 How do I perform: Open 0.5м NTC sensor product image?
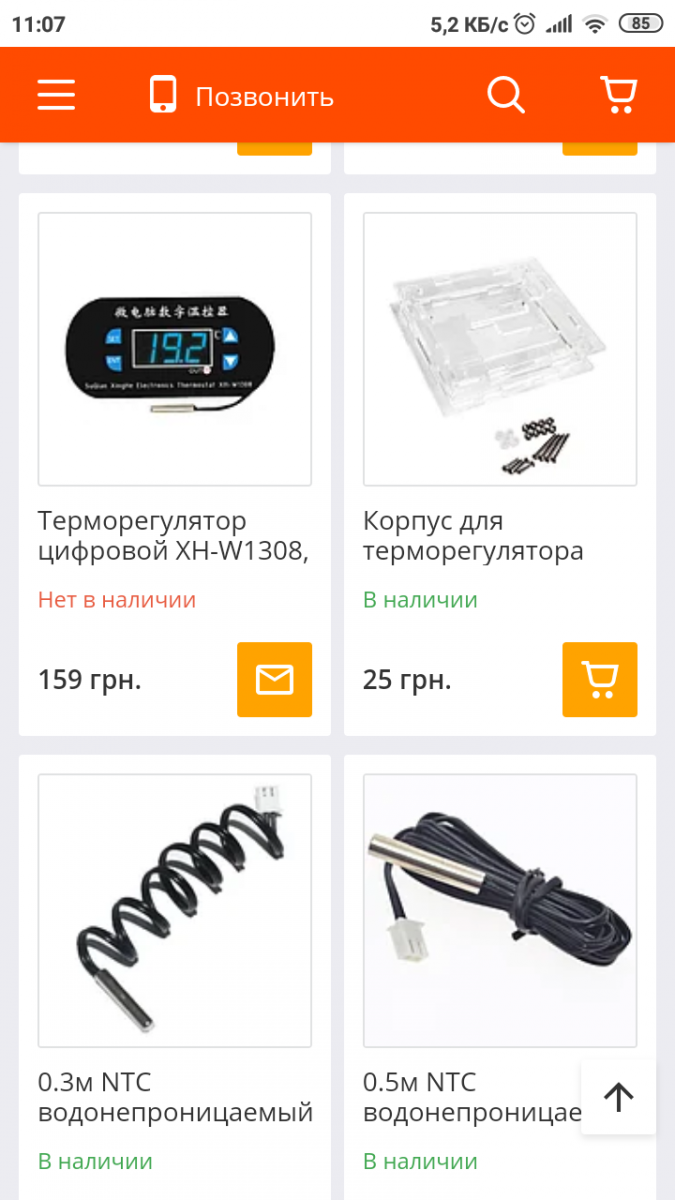(x=500, y=910)
